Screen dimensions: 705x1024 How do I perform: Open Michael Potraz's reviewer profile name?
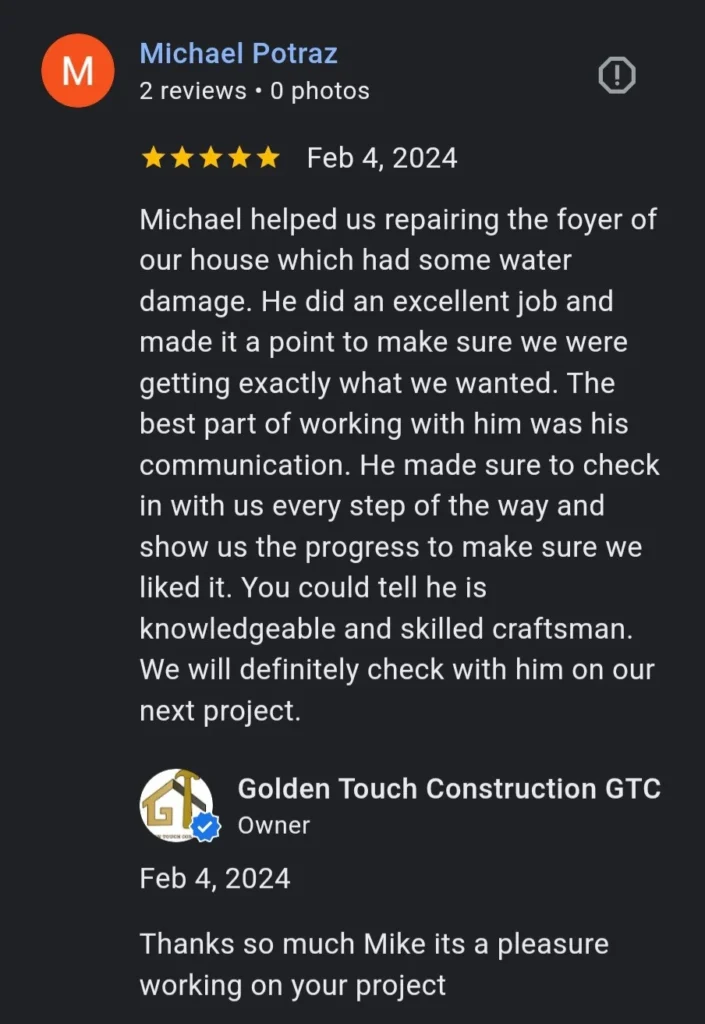pos(238,53)
